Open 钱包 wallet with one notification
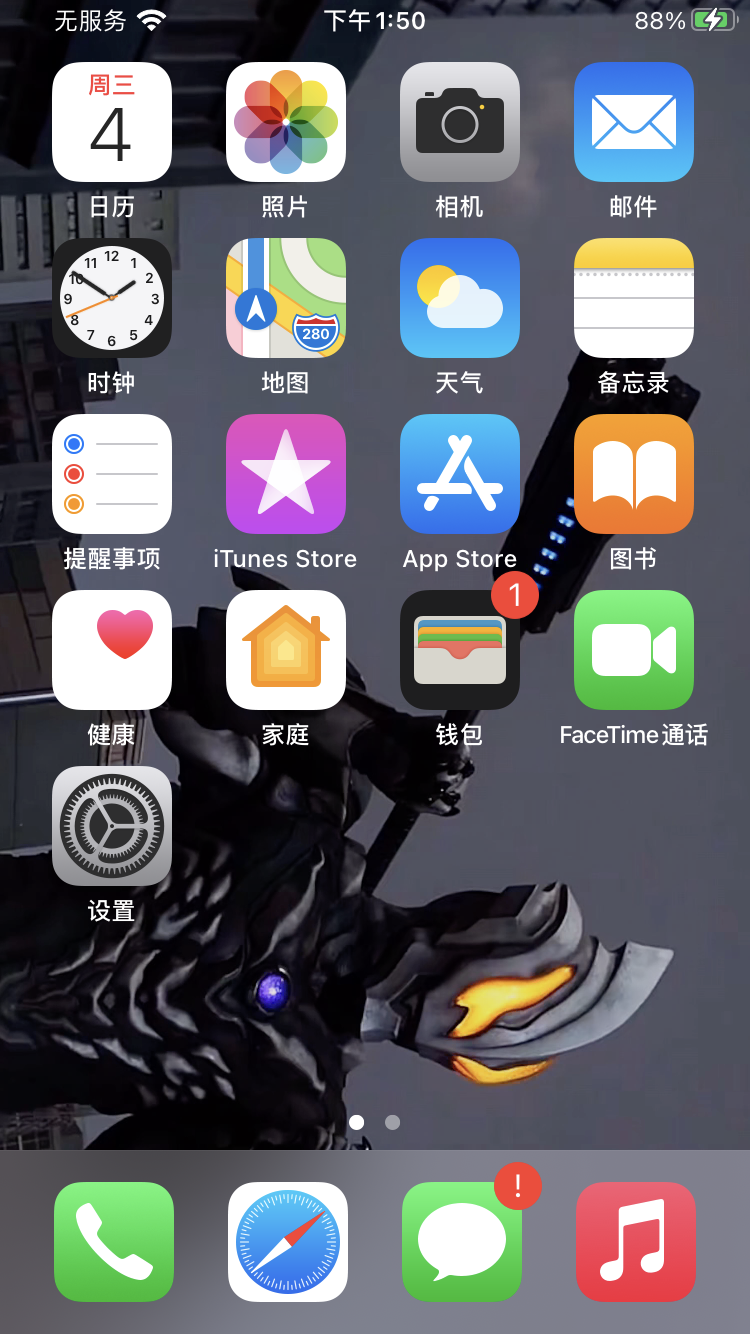The height and width of the screenshot is (1334, 750). click(460, 650)
